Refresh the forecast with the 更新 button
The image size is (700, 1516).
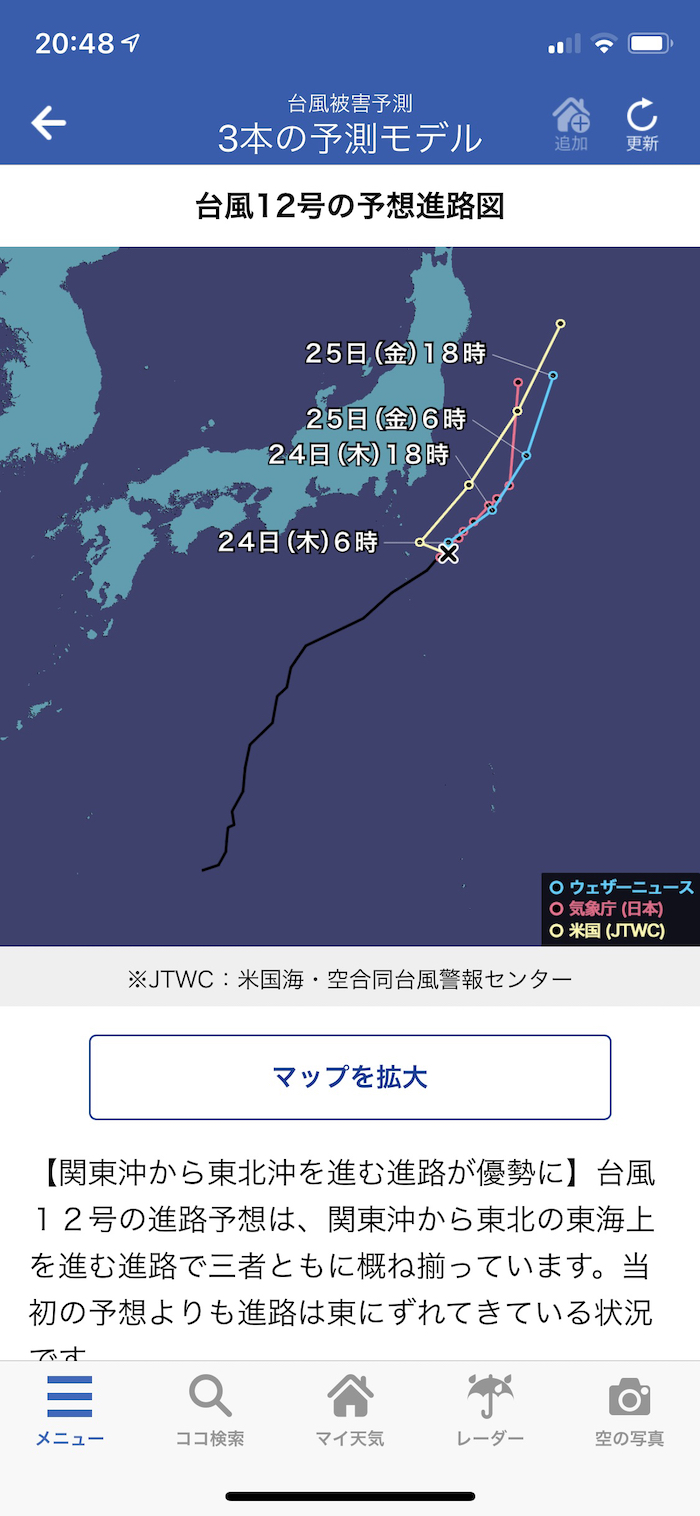pyautogui.click(x=642, y=125)
